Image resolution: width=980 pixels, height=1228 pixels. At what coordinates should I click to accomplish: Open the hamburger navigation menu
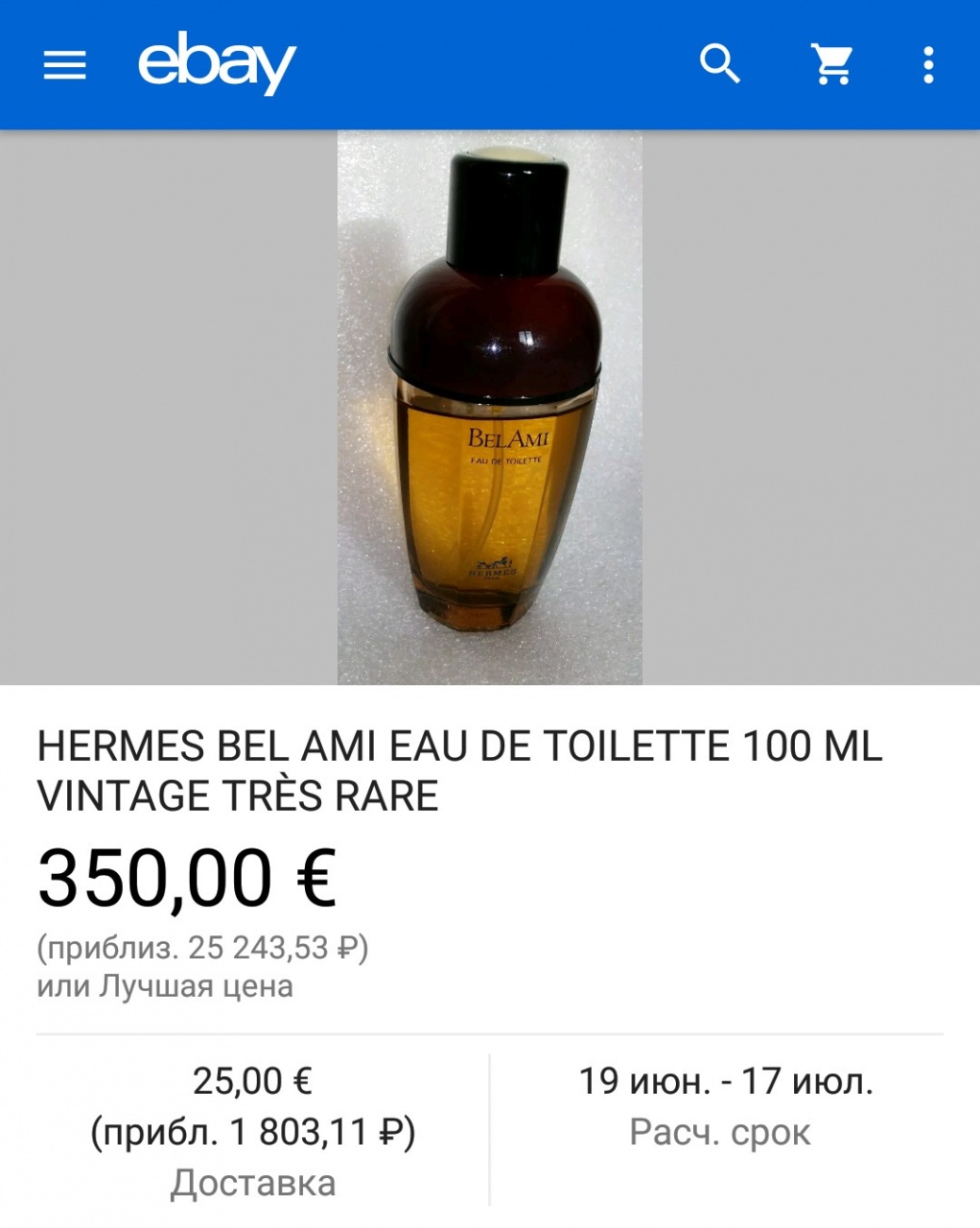65,65
